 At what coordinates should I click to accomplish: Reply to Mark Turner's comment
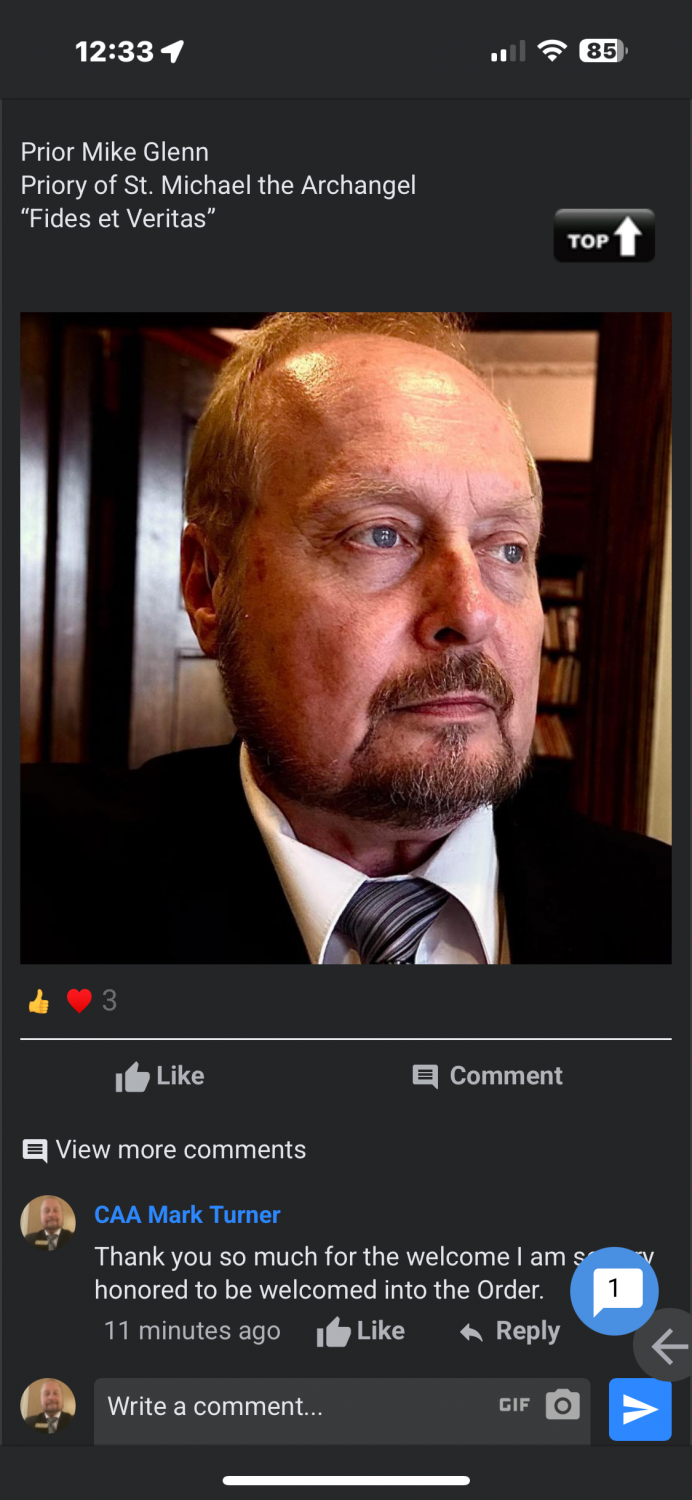pyautogui.click(x=510, y=1331)
